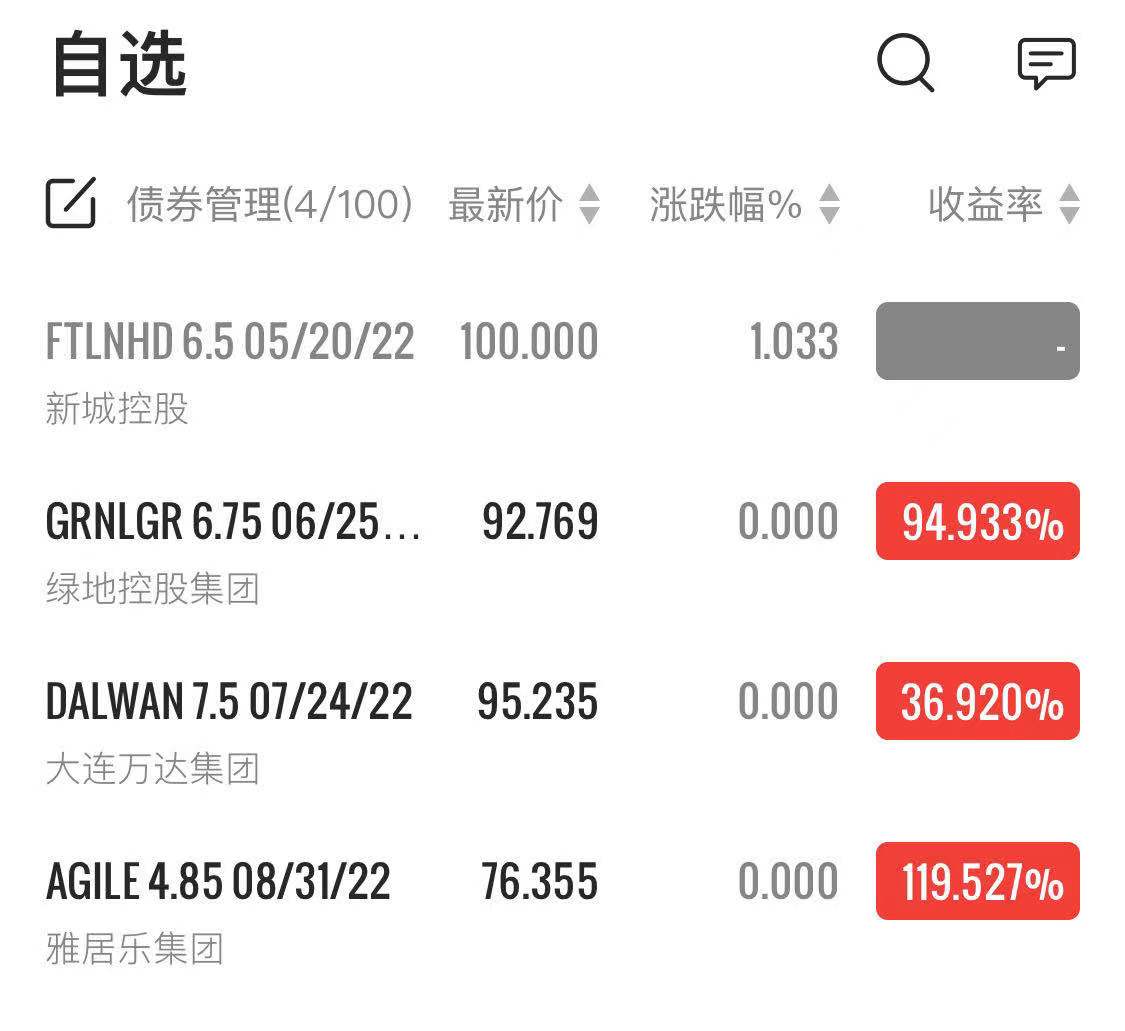Open the messages chat icon
Image resolution: width=1125 pixels, height=1031 pixels.
pyautogui.click(x=1046, y=64)
